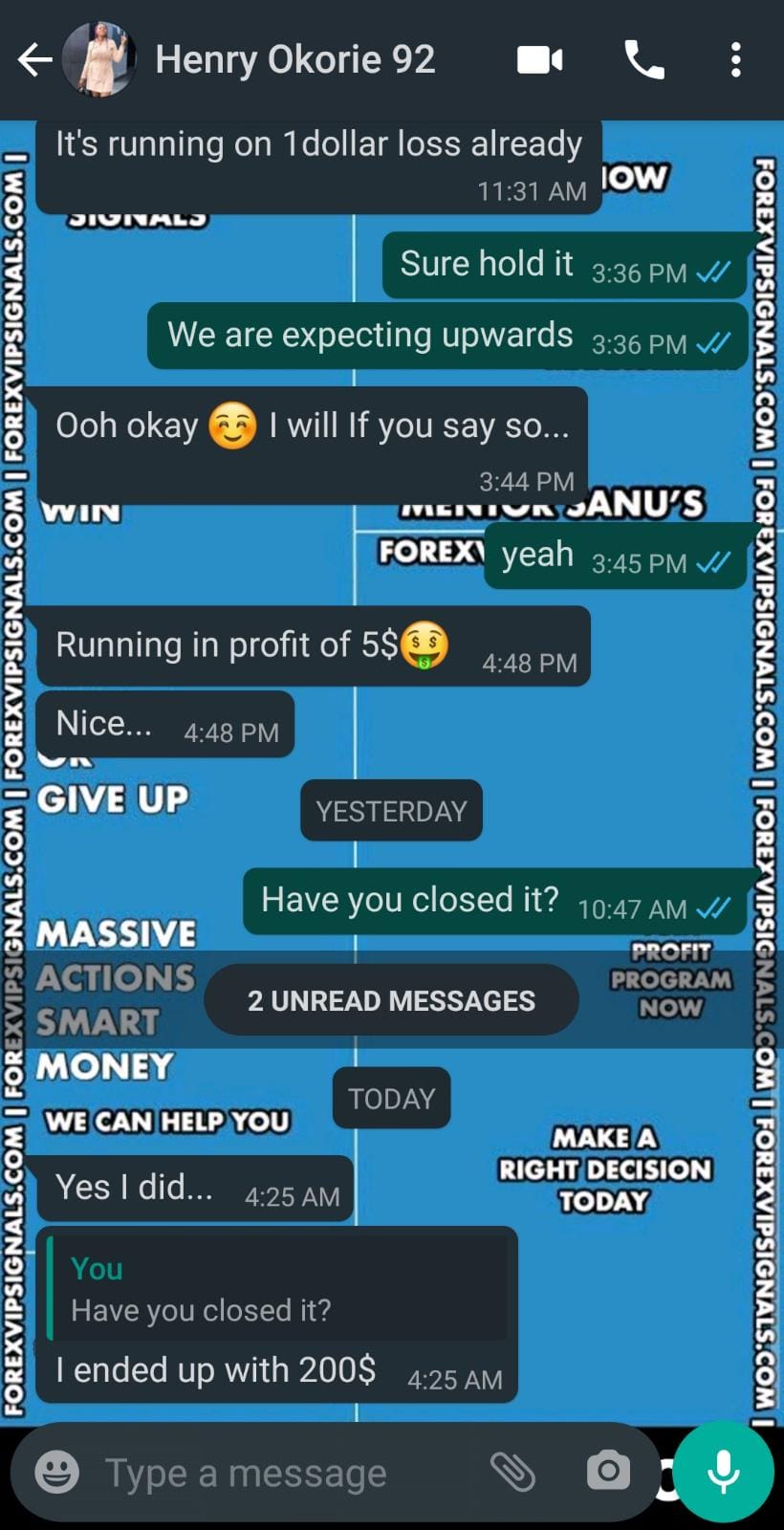784x1530 pixels.
Task: Tap the Type a message field
Action: 277,1473
